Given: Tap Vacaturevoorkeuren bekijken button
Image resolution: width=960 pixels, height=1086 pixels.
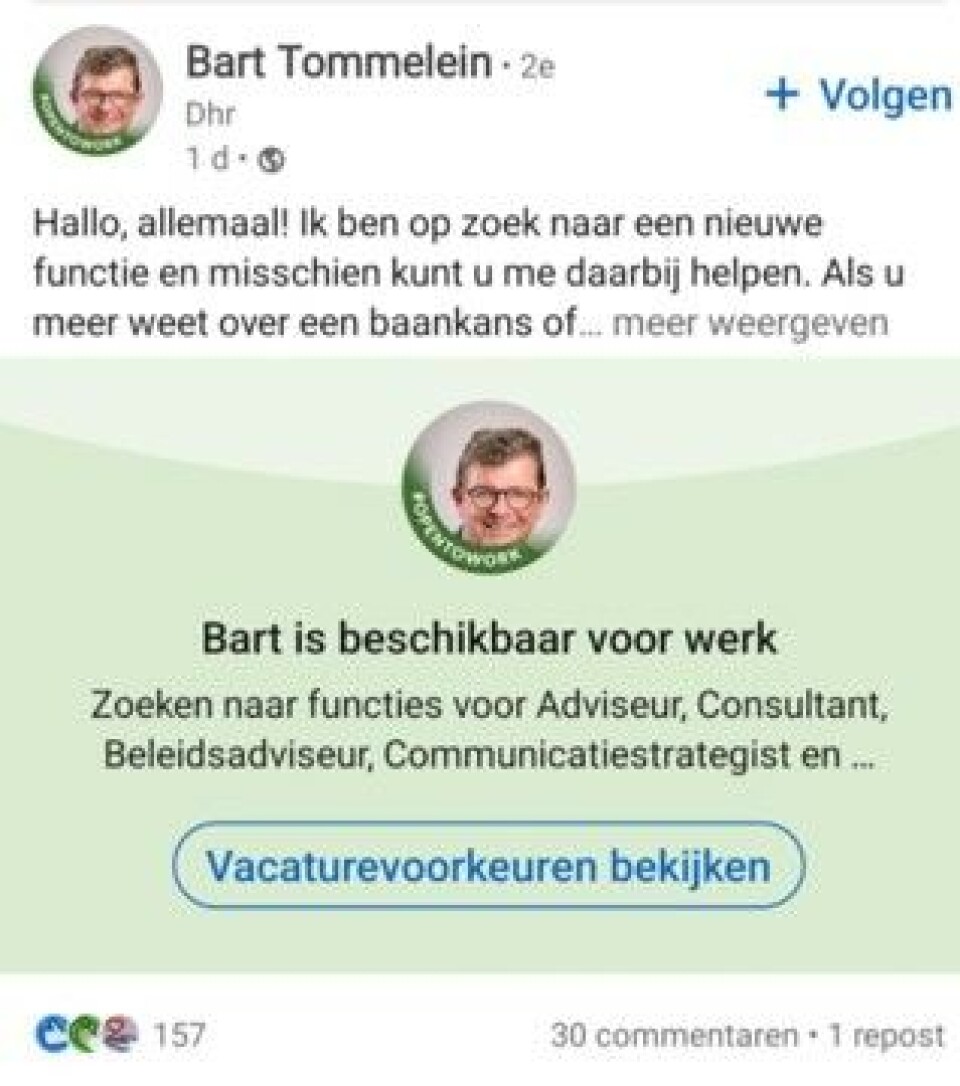Looking at the screenshot, I should click(x=488, y=865).
